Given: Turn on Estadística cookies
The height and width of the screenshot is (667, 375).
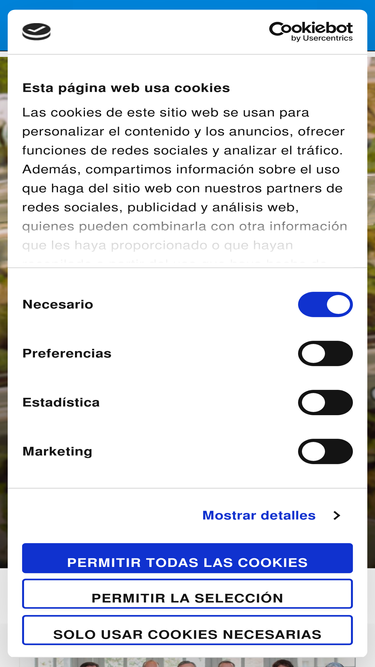Looking at the screenshot, I should tap(325, 402).
